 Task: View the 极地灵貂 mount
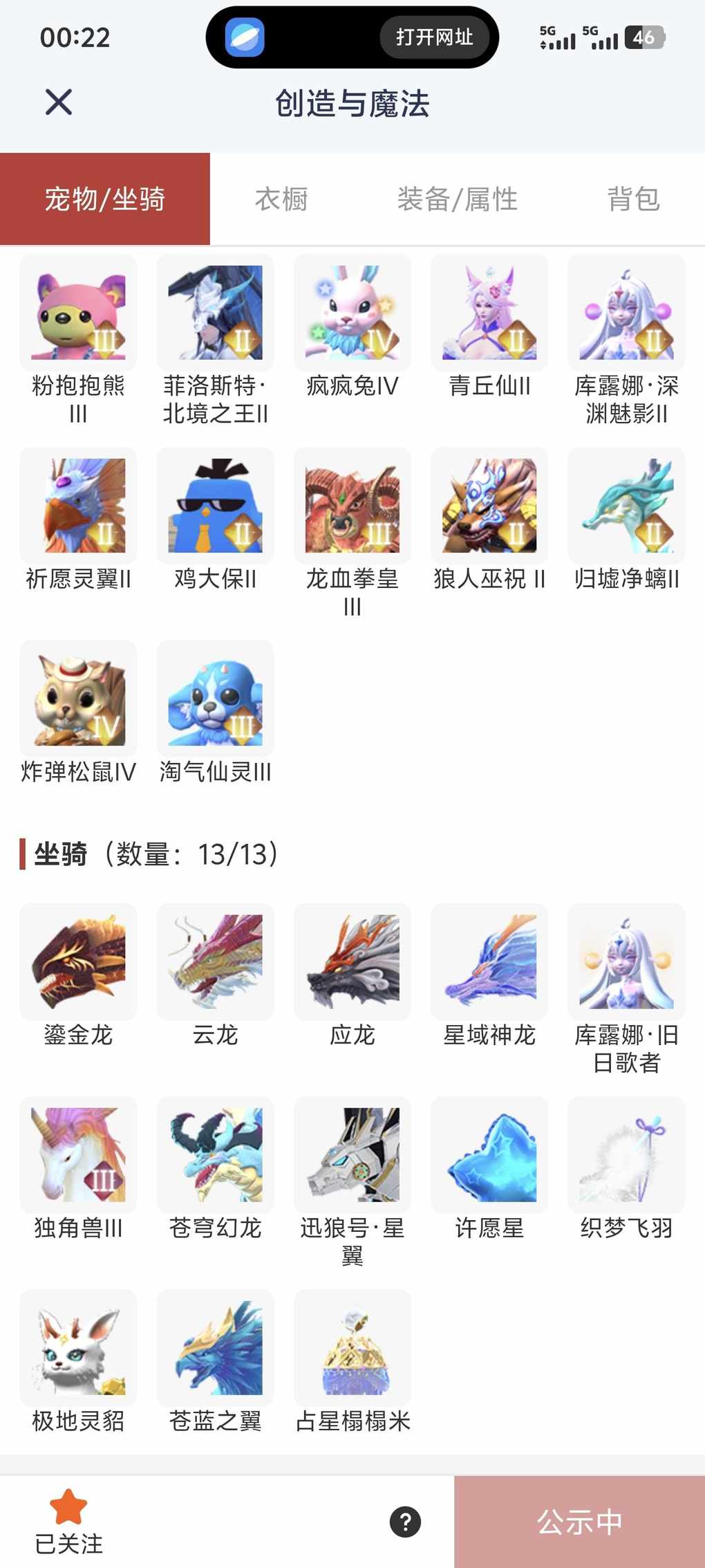(78, 1347)
